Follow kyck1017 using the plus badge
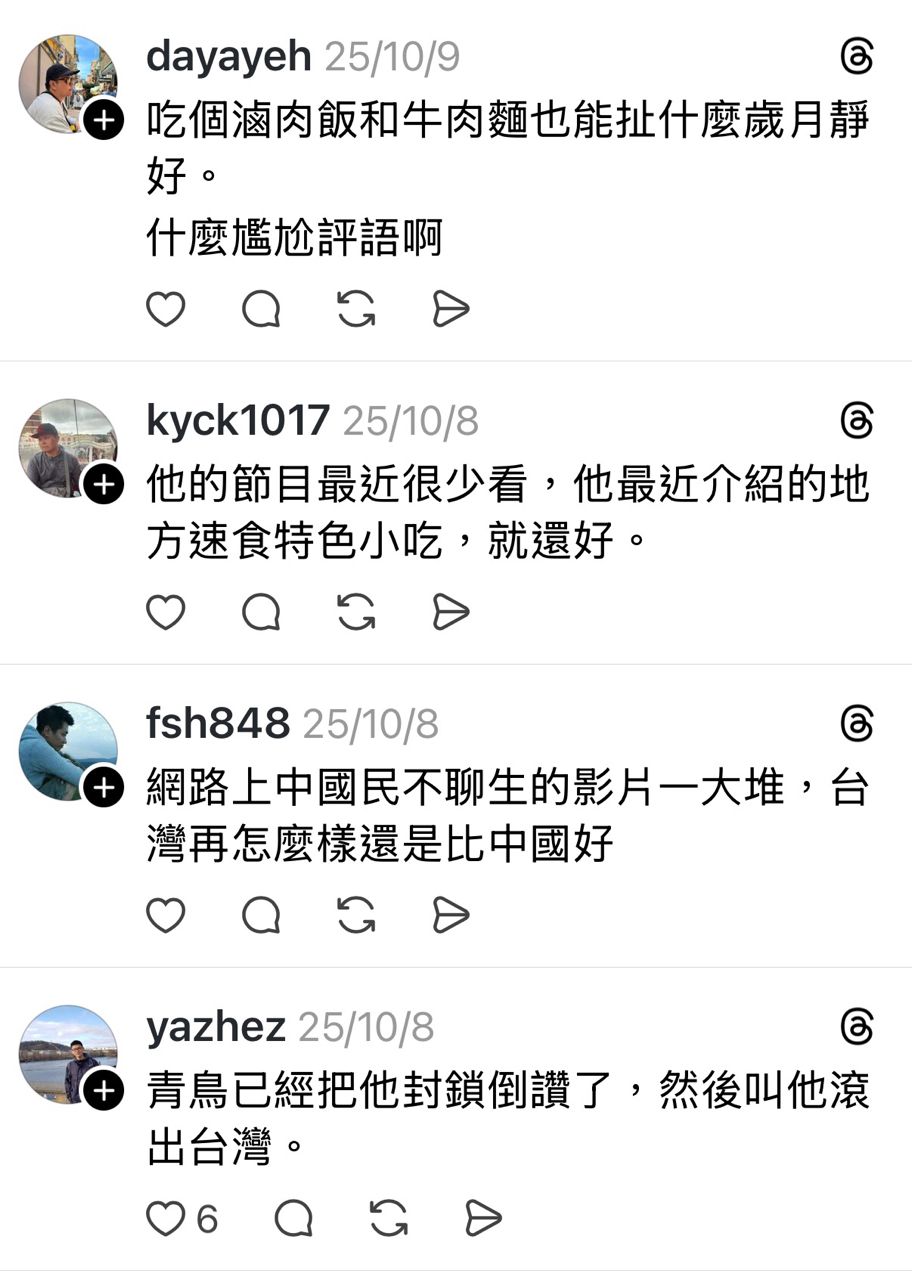912x1280 pixels. click(x=103, y=485)
